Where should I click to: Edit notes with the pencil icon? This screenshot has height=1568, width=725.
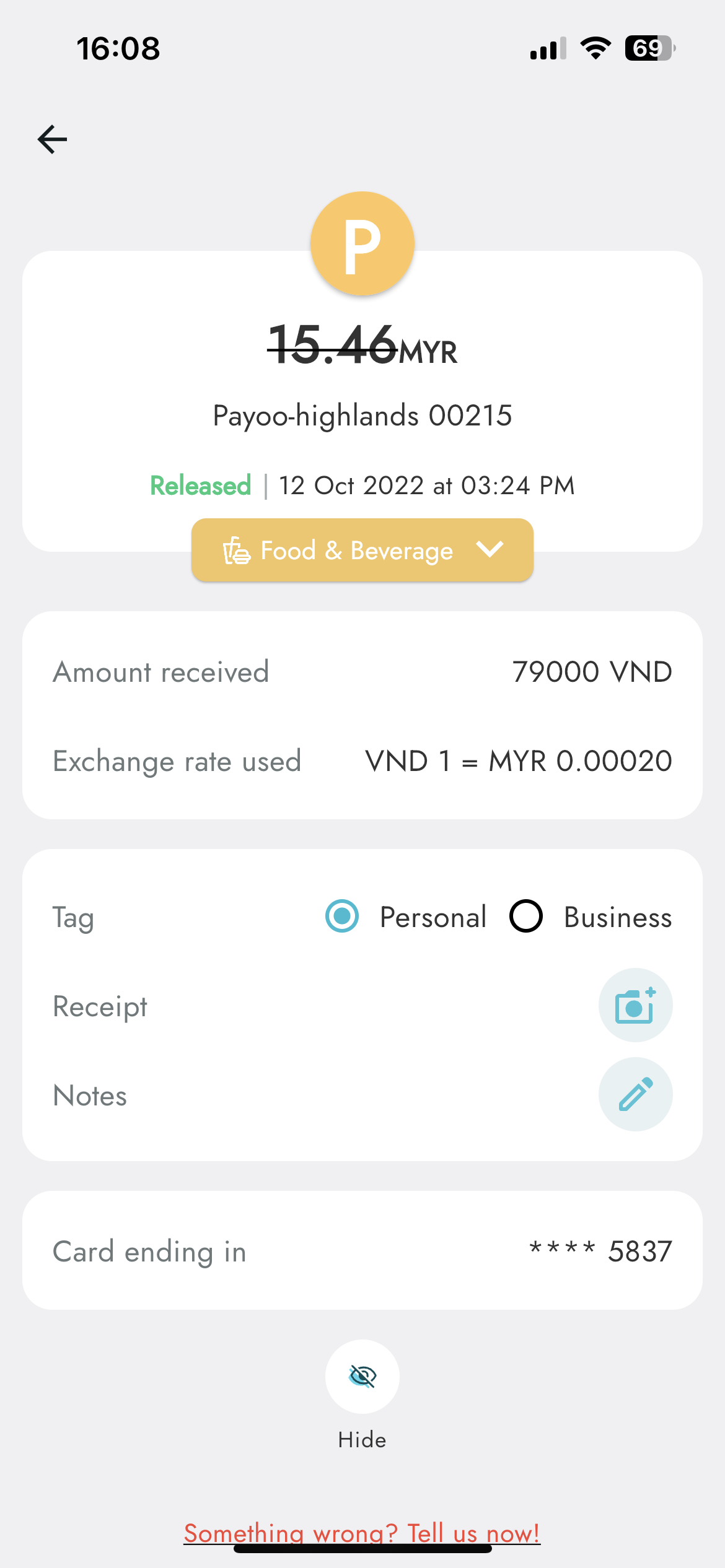tap(635, 1094)
